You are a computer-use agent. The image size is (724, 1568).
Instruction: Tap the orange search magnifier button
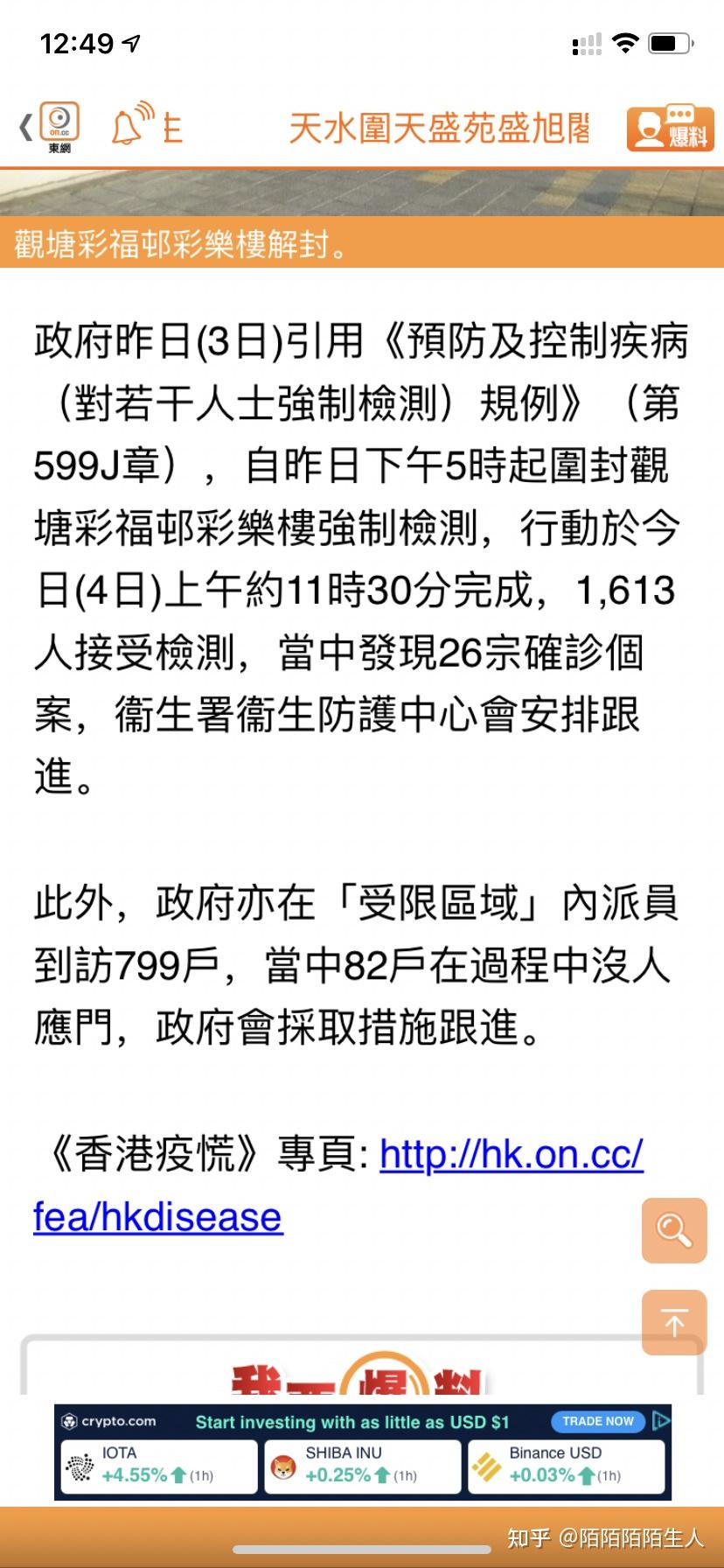coord(674,1230)
